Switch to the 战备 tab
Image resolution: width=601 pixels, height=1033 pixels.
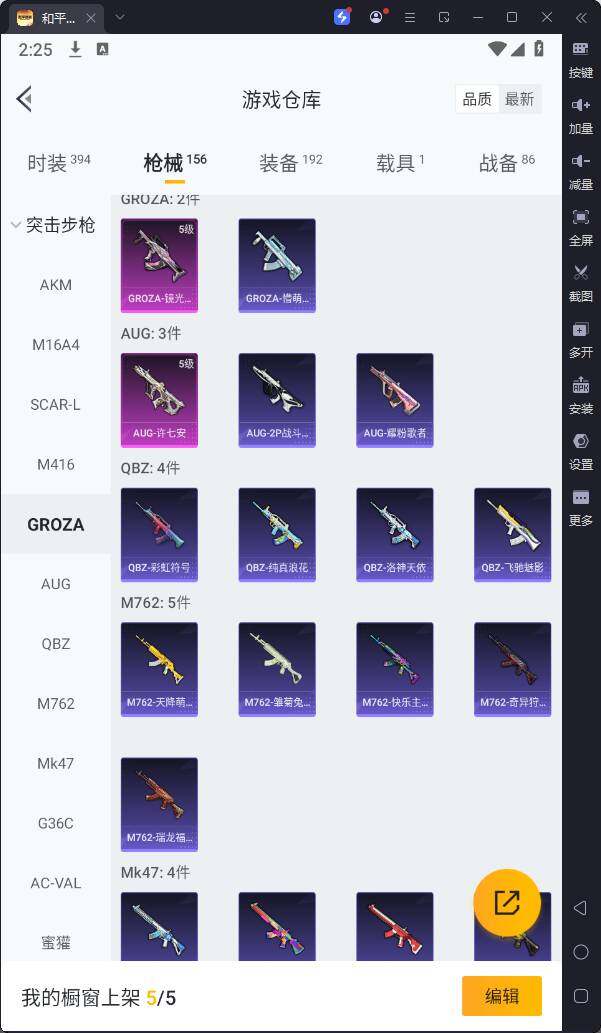(506, 163)
